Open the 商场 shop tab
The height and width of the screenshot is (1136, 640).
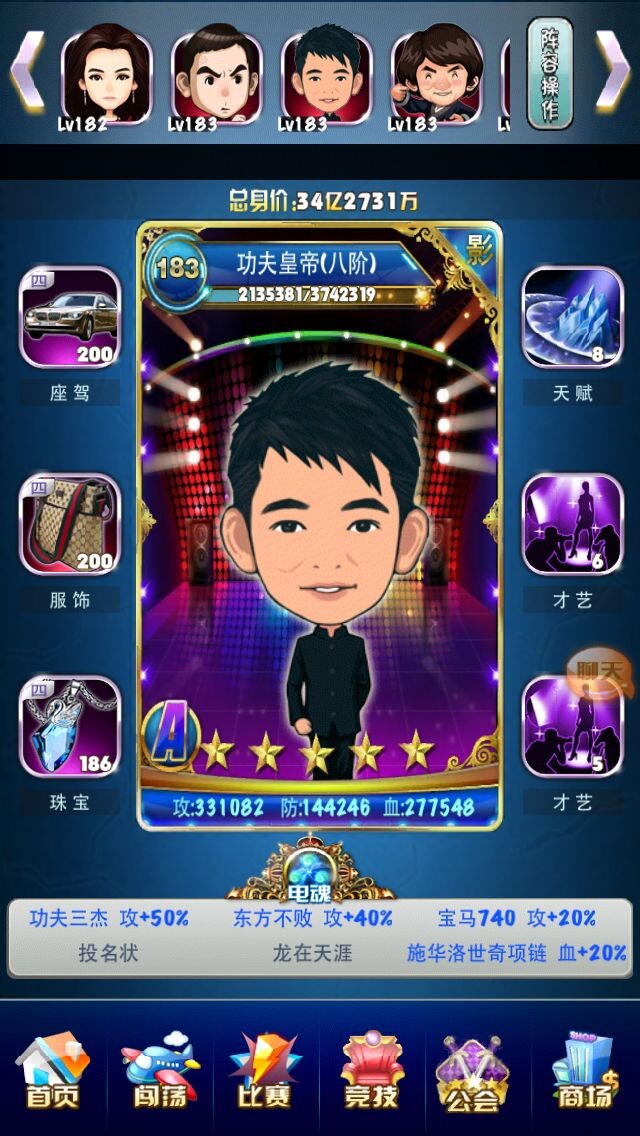[586, 1072]
